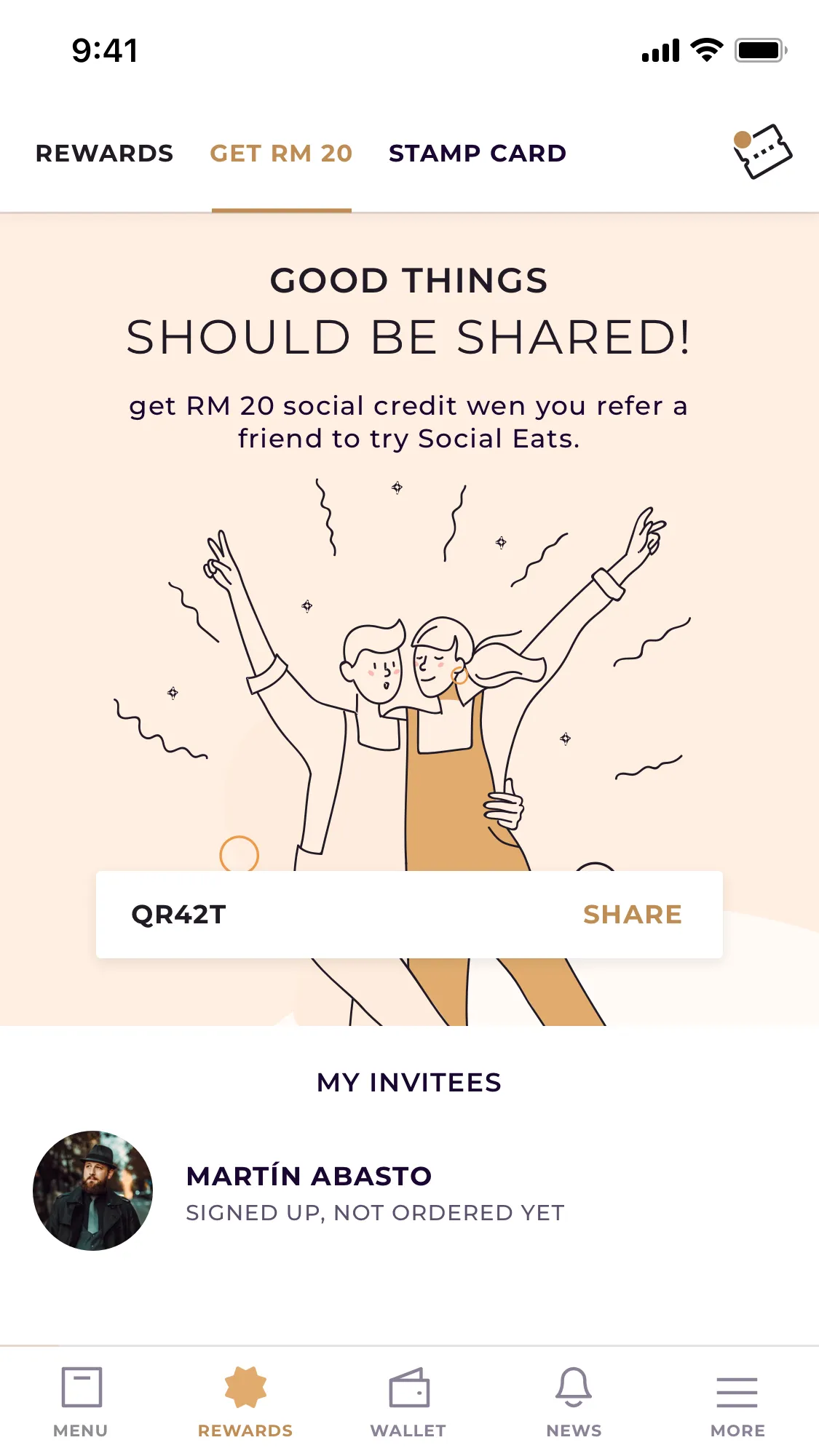The height and width of the screenshot is (1456, 819).
Task: Open the News tab
Action: click(x=574, y=1401)
